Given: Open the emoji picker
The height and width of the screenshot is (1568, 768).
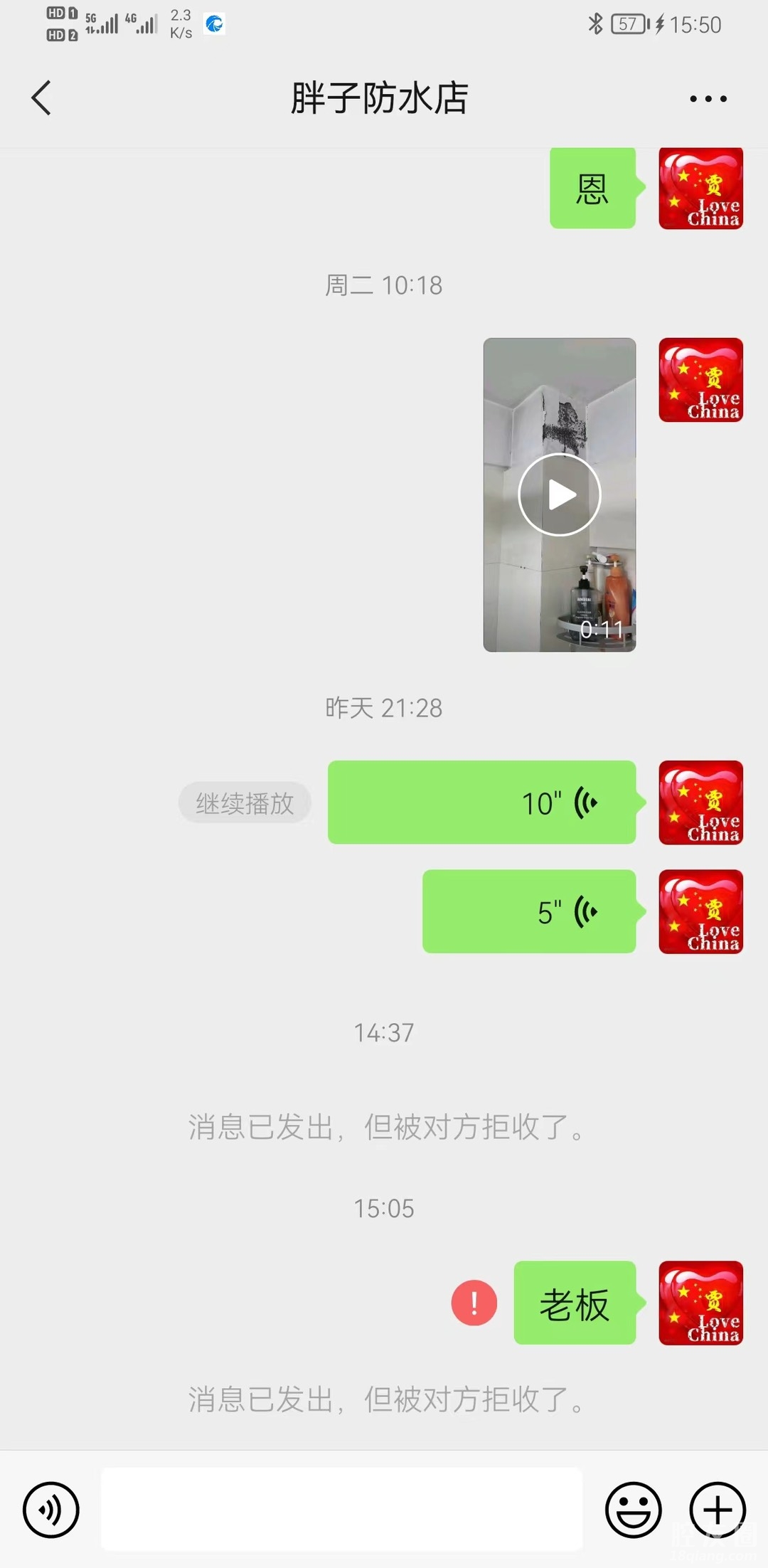Looking at the screenshot, I should (x=633, y=1510).
